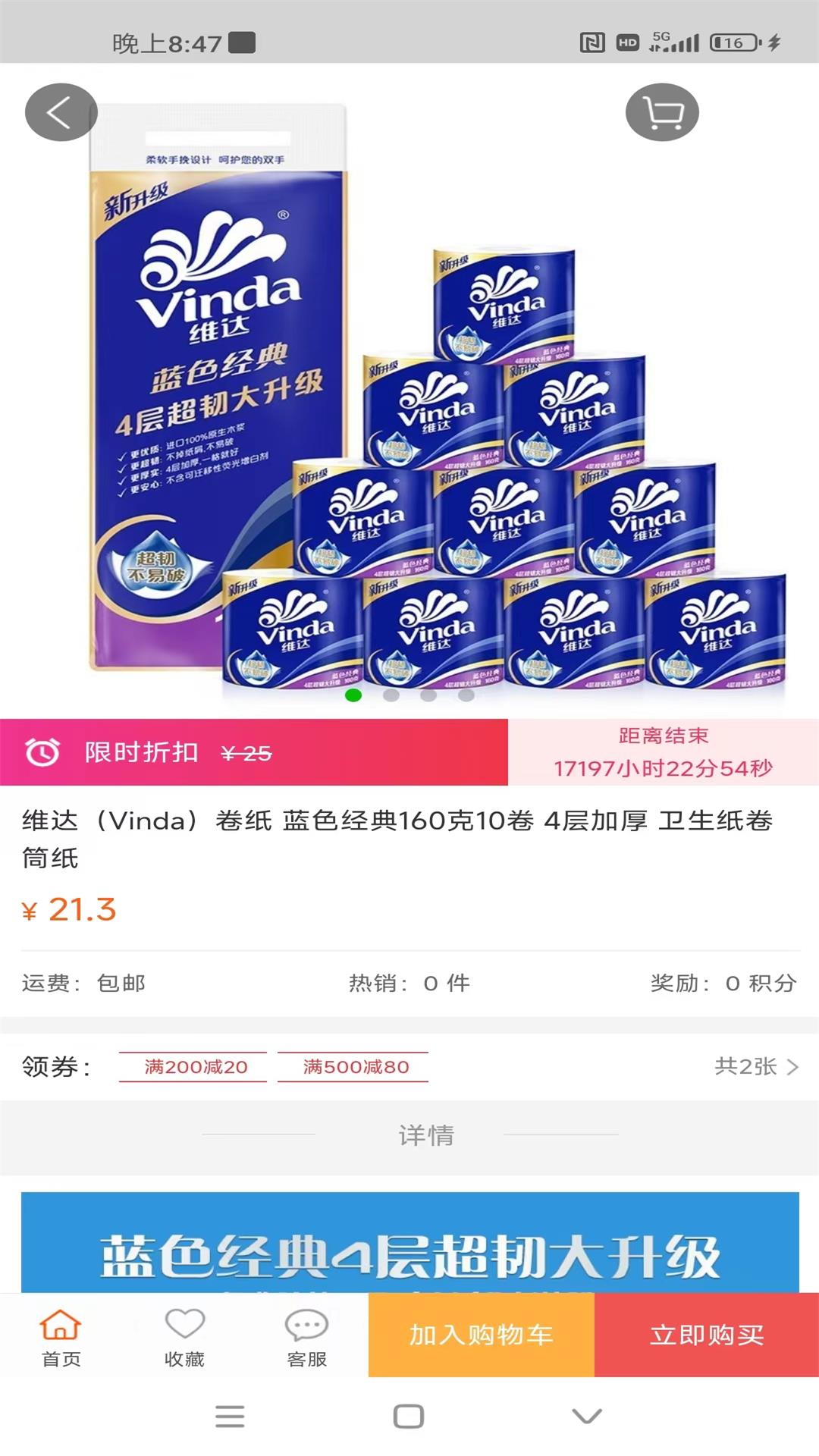
Task: Go to the 首页 home tab
Action: coord(61,1338)
